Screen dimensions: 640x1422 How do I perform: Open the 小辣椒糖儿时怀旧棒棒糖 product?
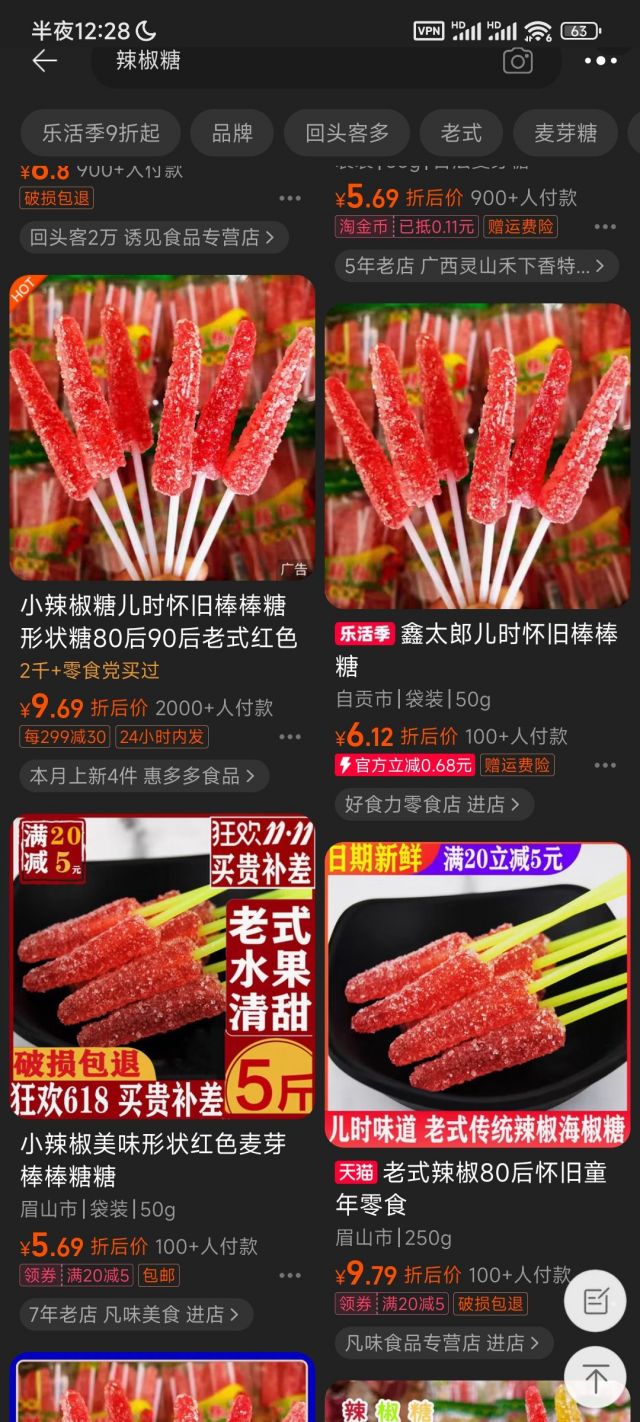160,621
